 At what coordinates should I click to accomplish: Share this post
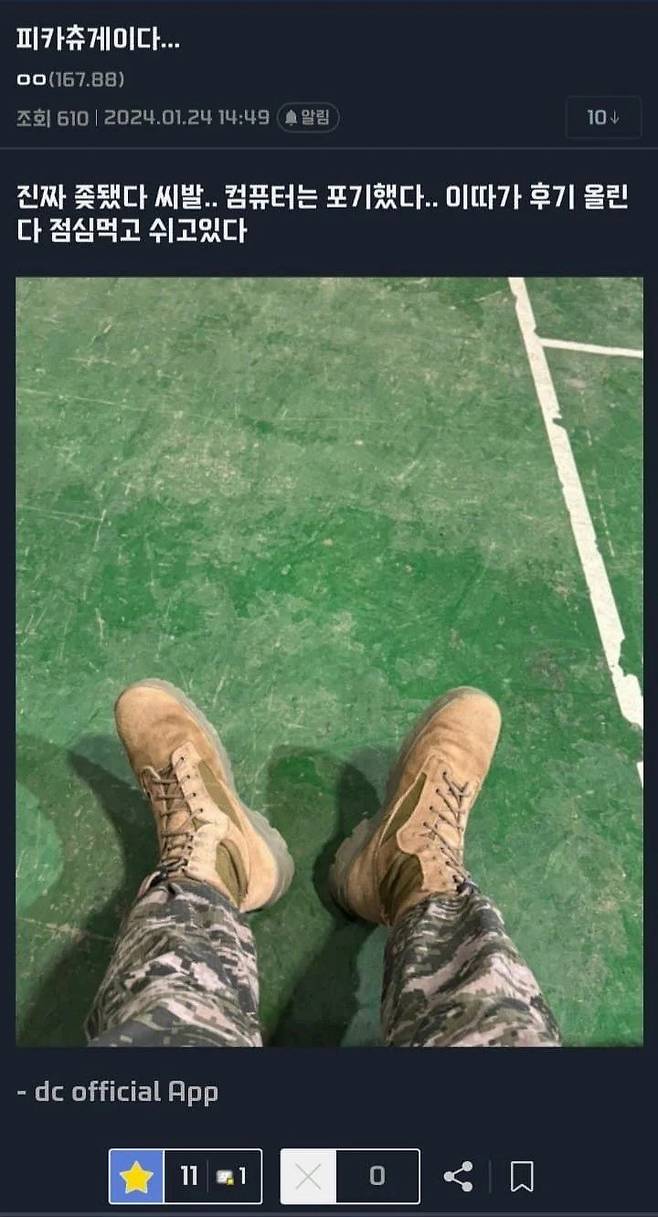(x=458, y=1176)
